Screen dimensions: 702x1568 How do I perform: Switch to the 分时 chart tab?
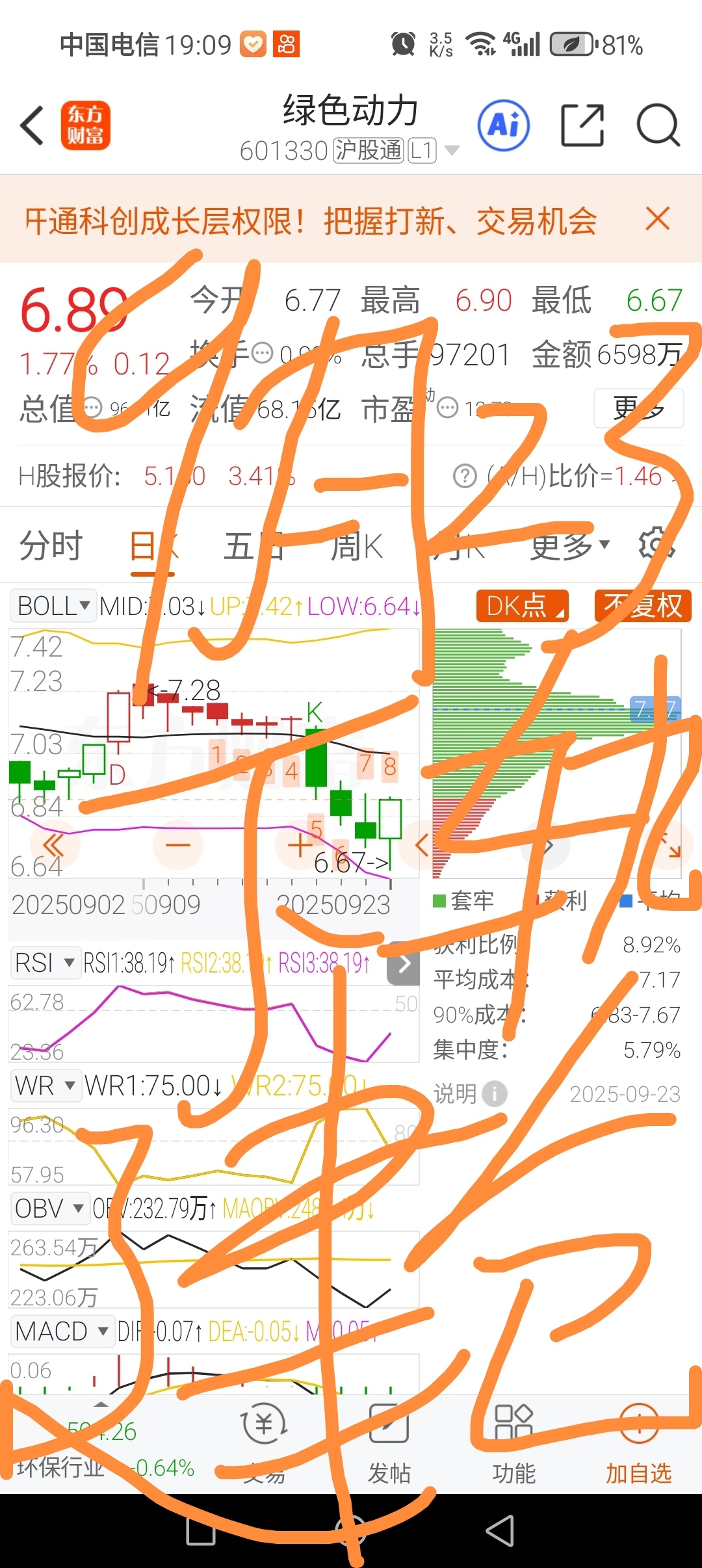click(x=51, y=545)
